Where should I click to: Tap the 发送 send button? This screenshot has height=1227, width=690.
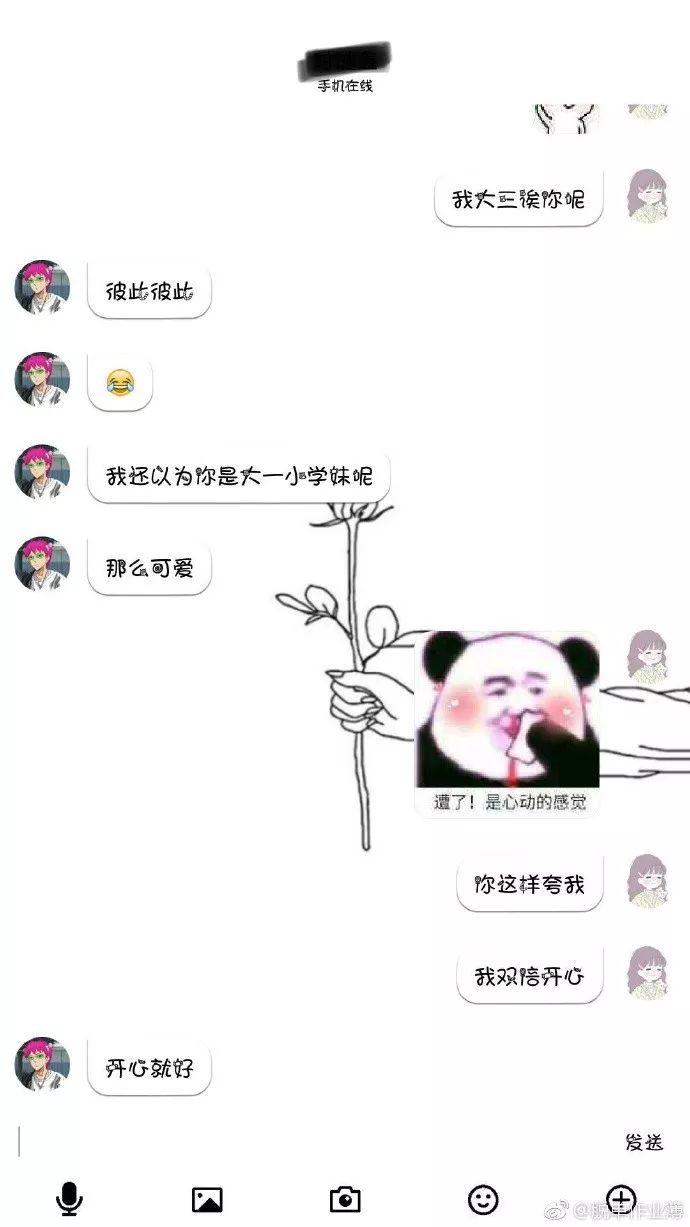pyautogui.click(x=644, y=1142)
